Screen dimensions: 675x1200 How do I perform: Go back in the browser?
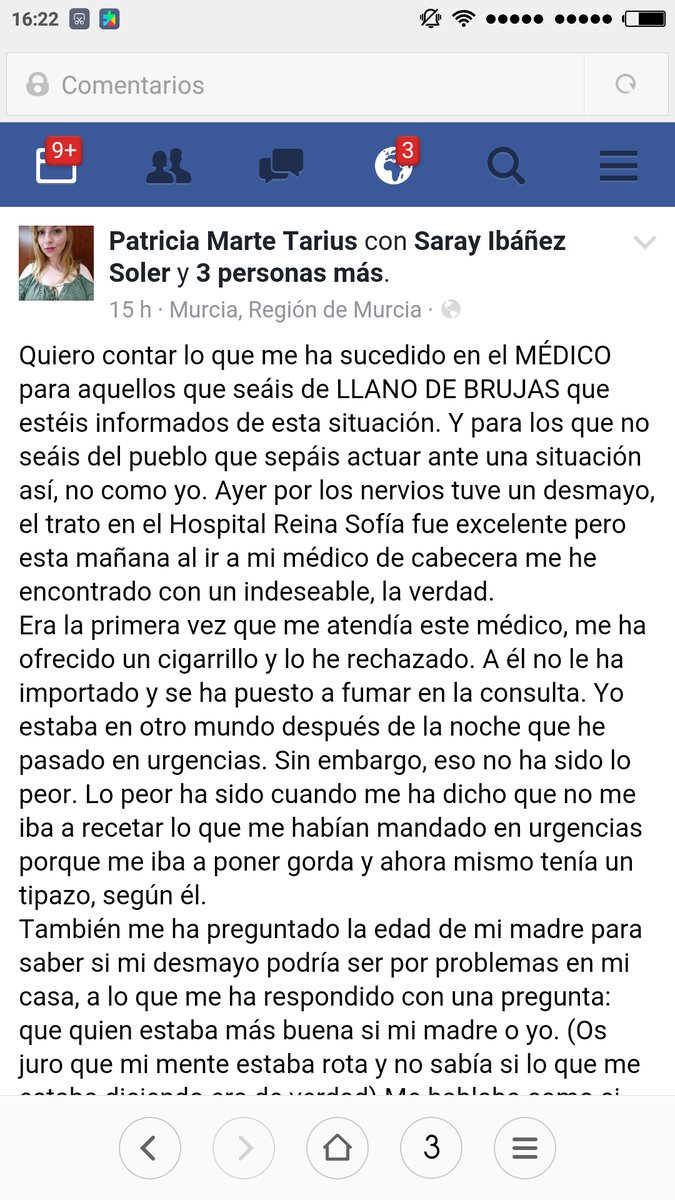pos(149,1147)
